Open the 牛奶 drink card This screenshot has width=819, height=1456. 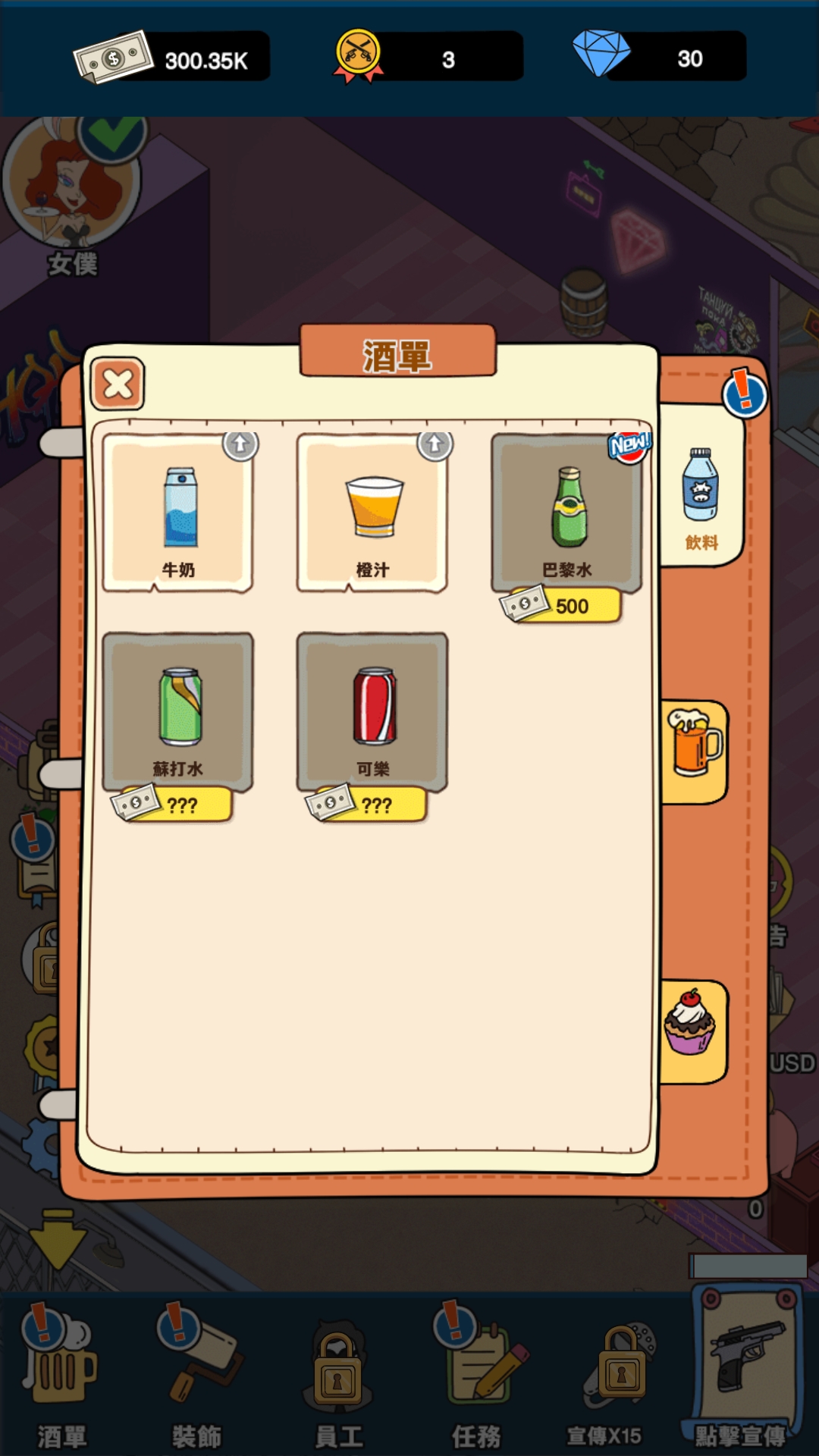[178, 512]
